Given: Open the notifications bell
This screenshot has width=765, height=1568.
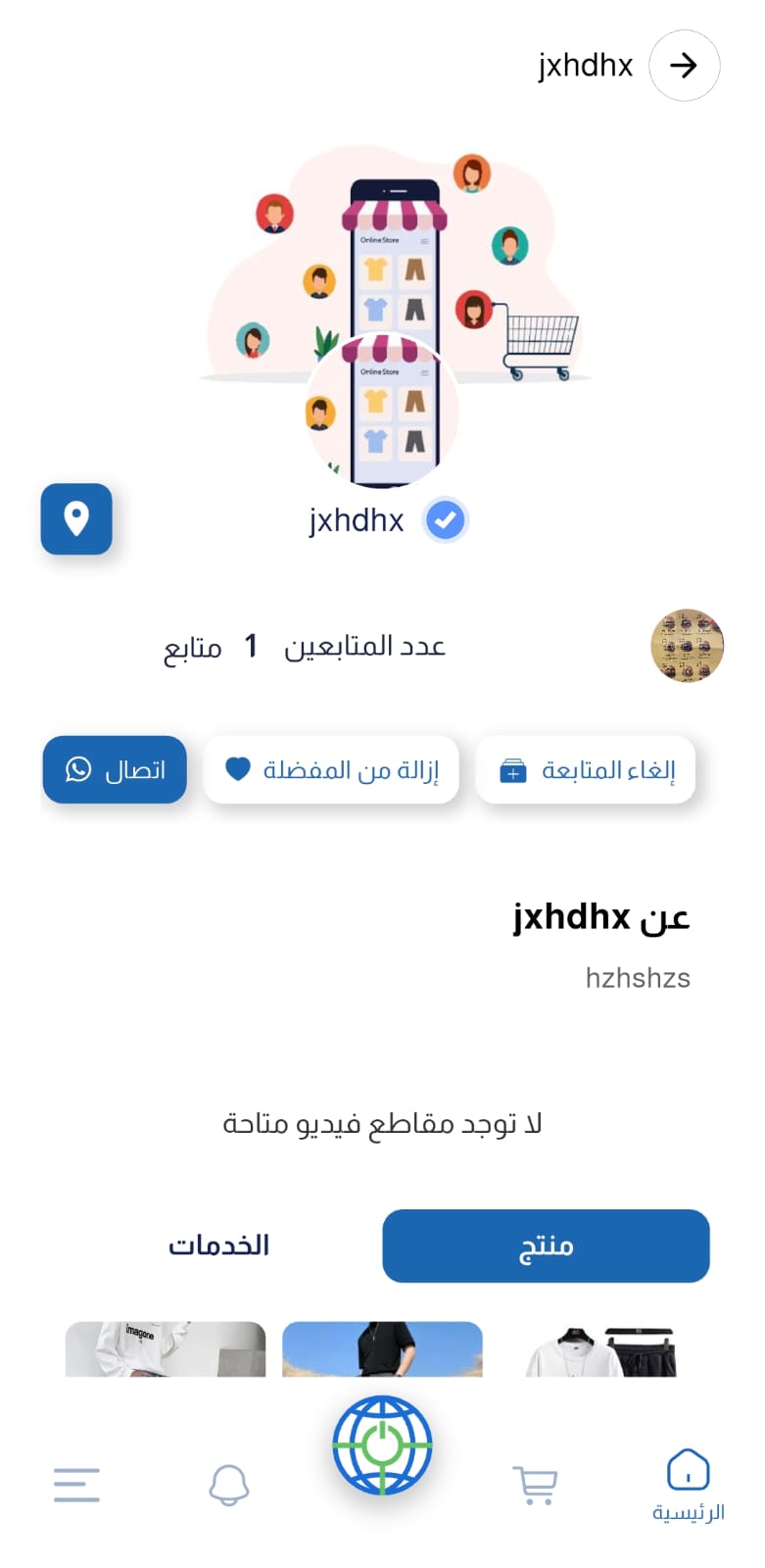Looking at the screenshot, I should click(229, 1485).
